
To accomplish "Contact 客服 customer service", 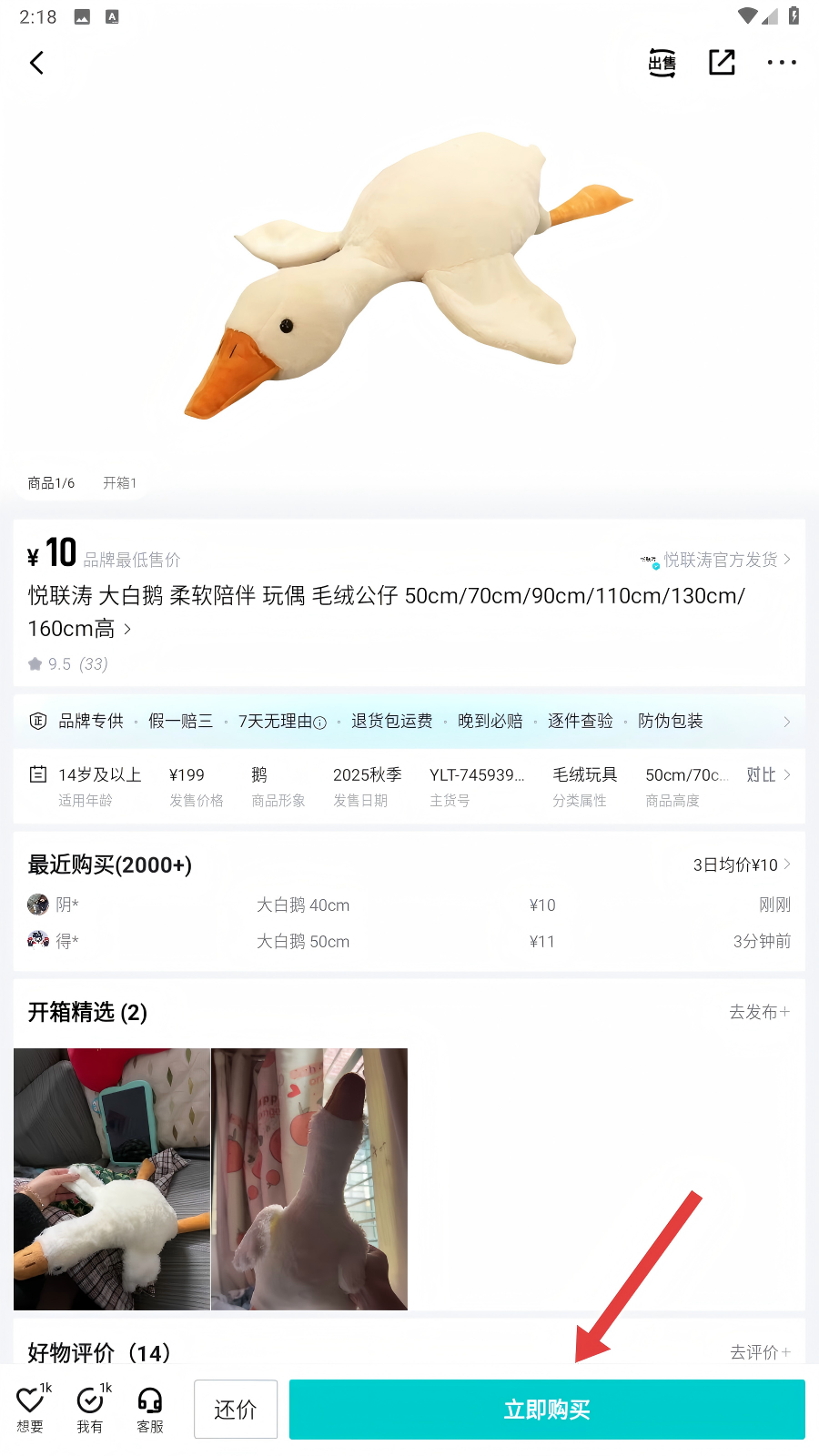I will [x=150, y=1408].
